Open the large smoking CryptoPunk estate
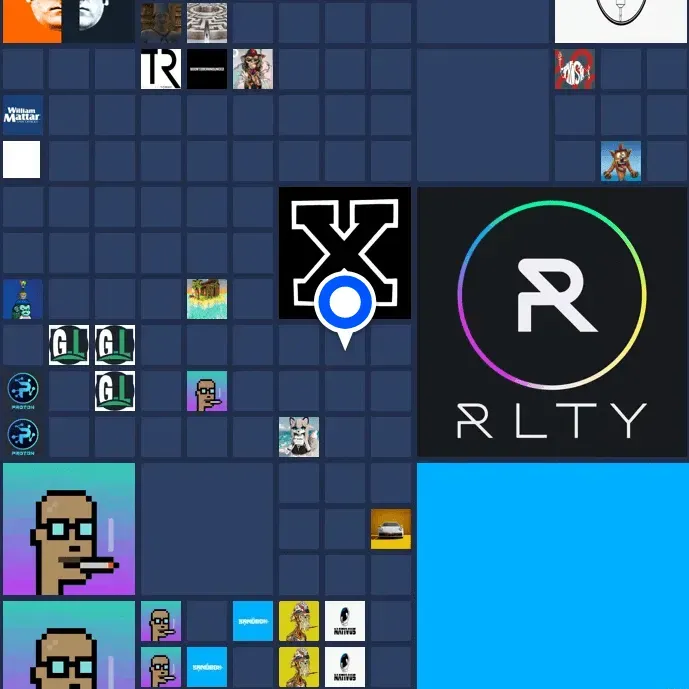689x689 pixels. point(69,529)
